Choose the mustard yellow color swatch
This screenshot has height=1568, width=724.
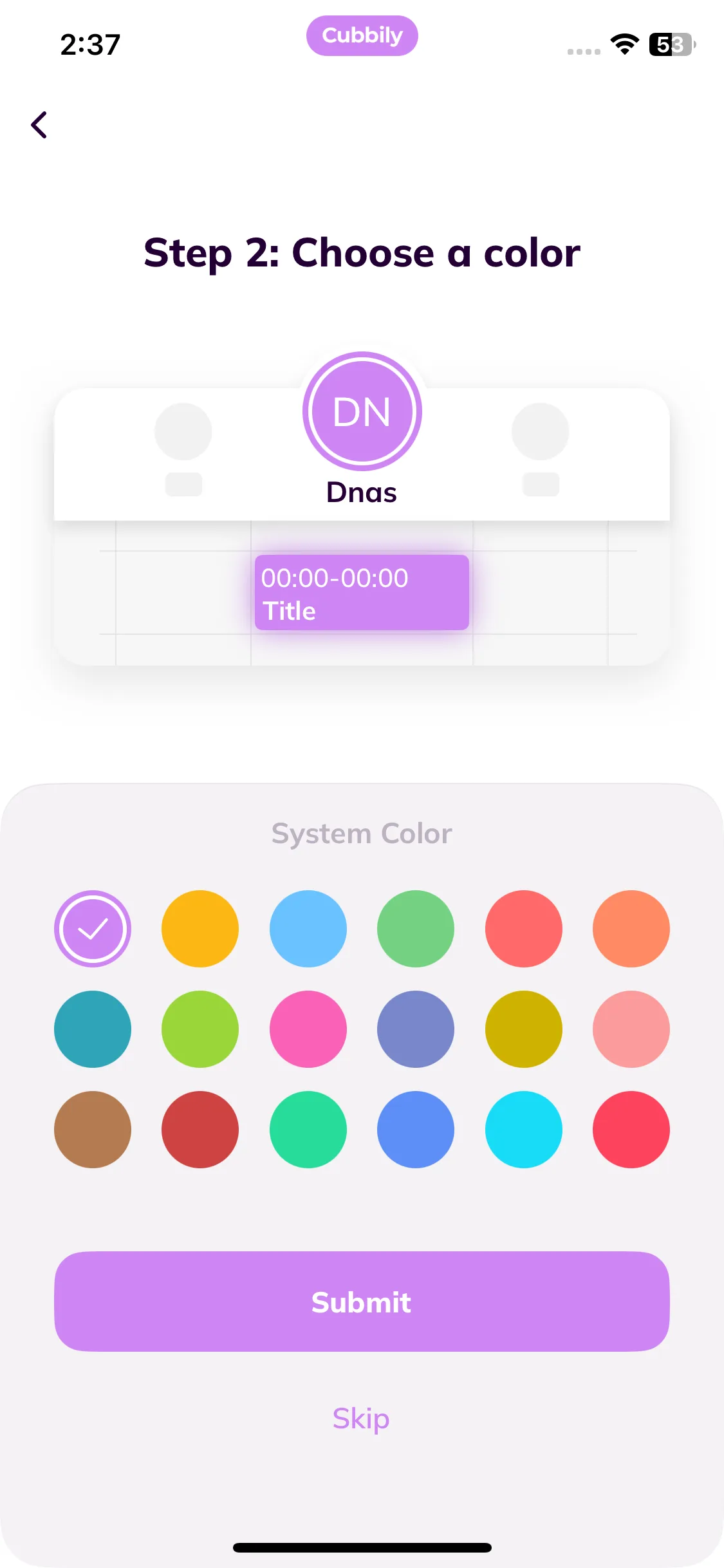click(x=524, y=1029)
